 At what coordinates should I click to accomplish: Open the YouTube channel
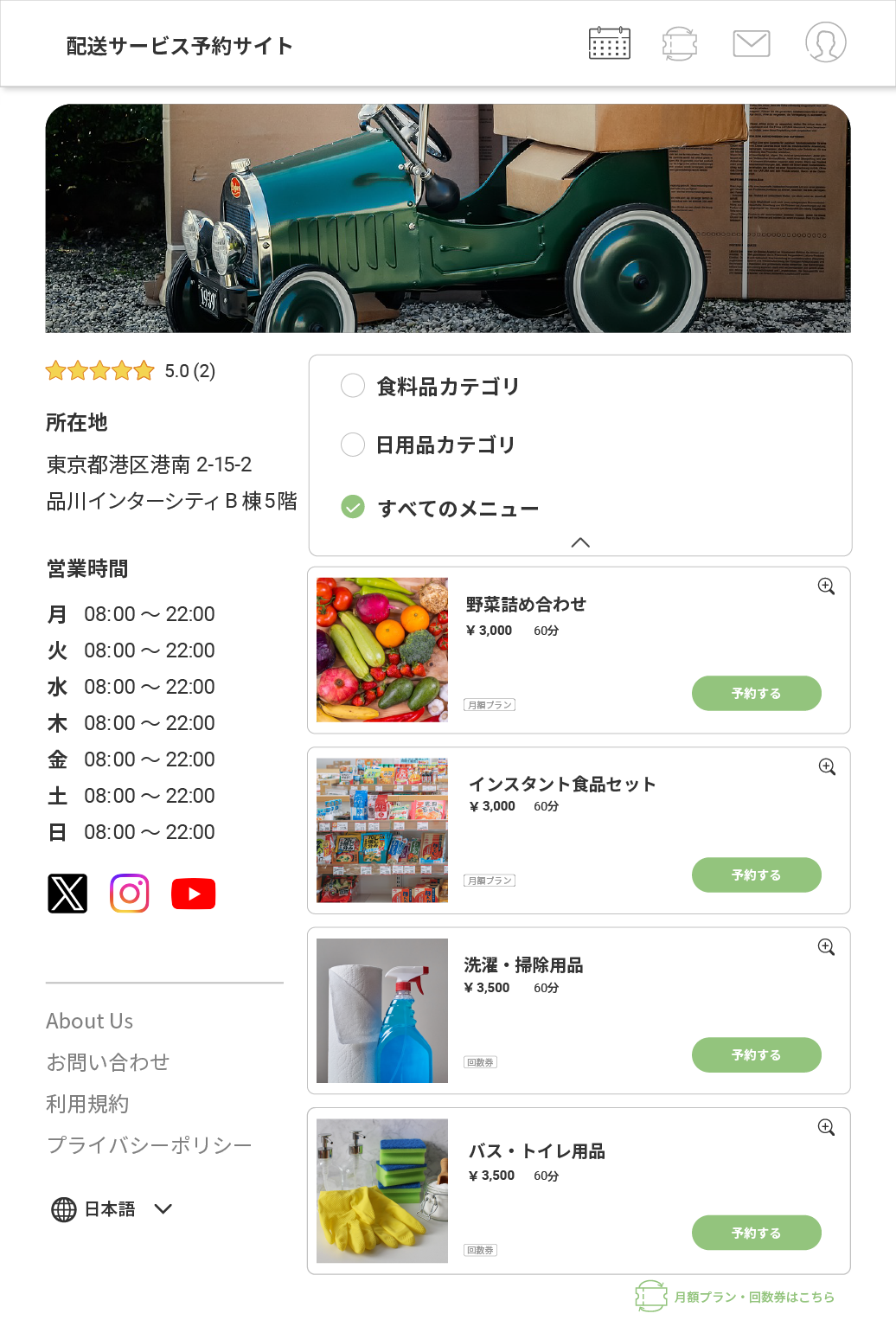(x=193, y=894)
